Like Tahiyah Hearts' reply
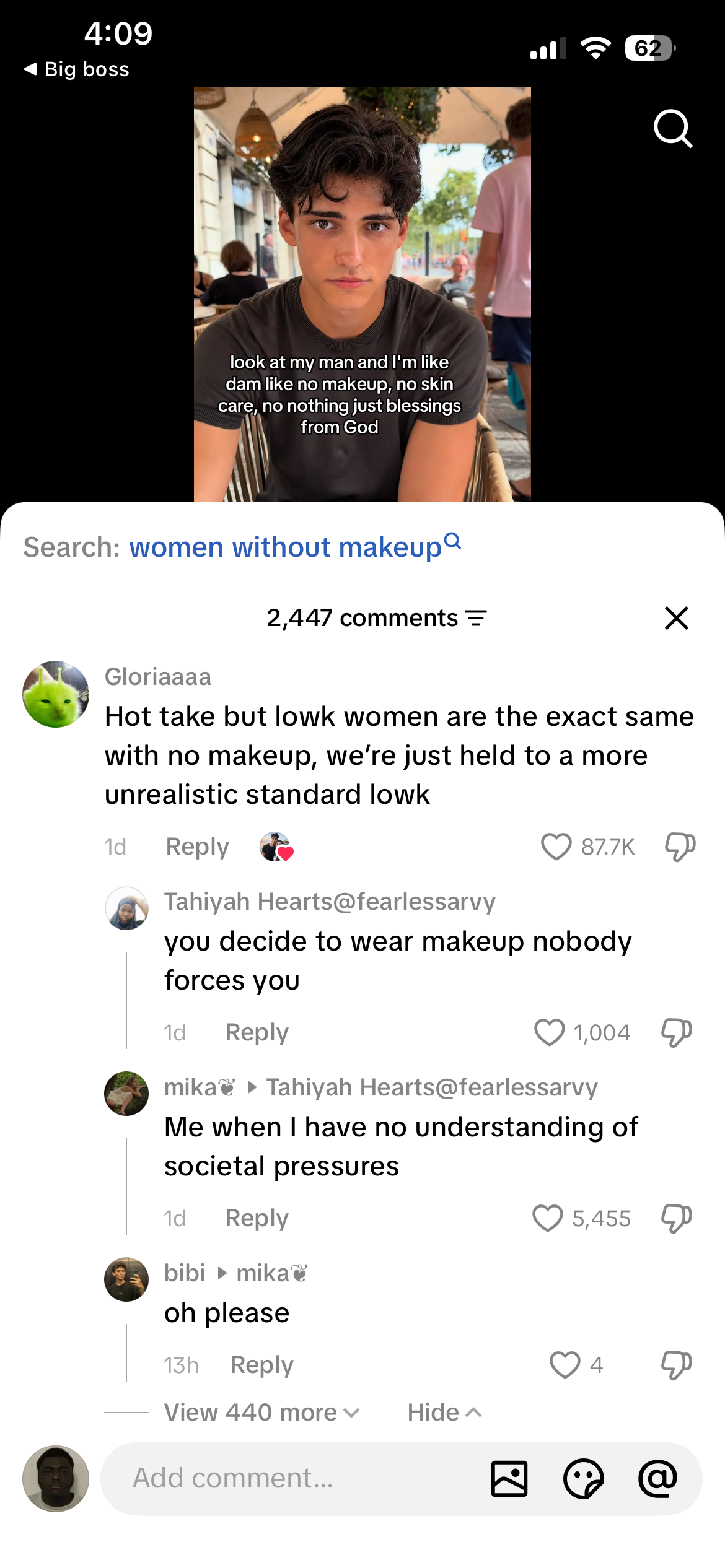 [x=550, y=1032]
